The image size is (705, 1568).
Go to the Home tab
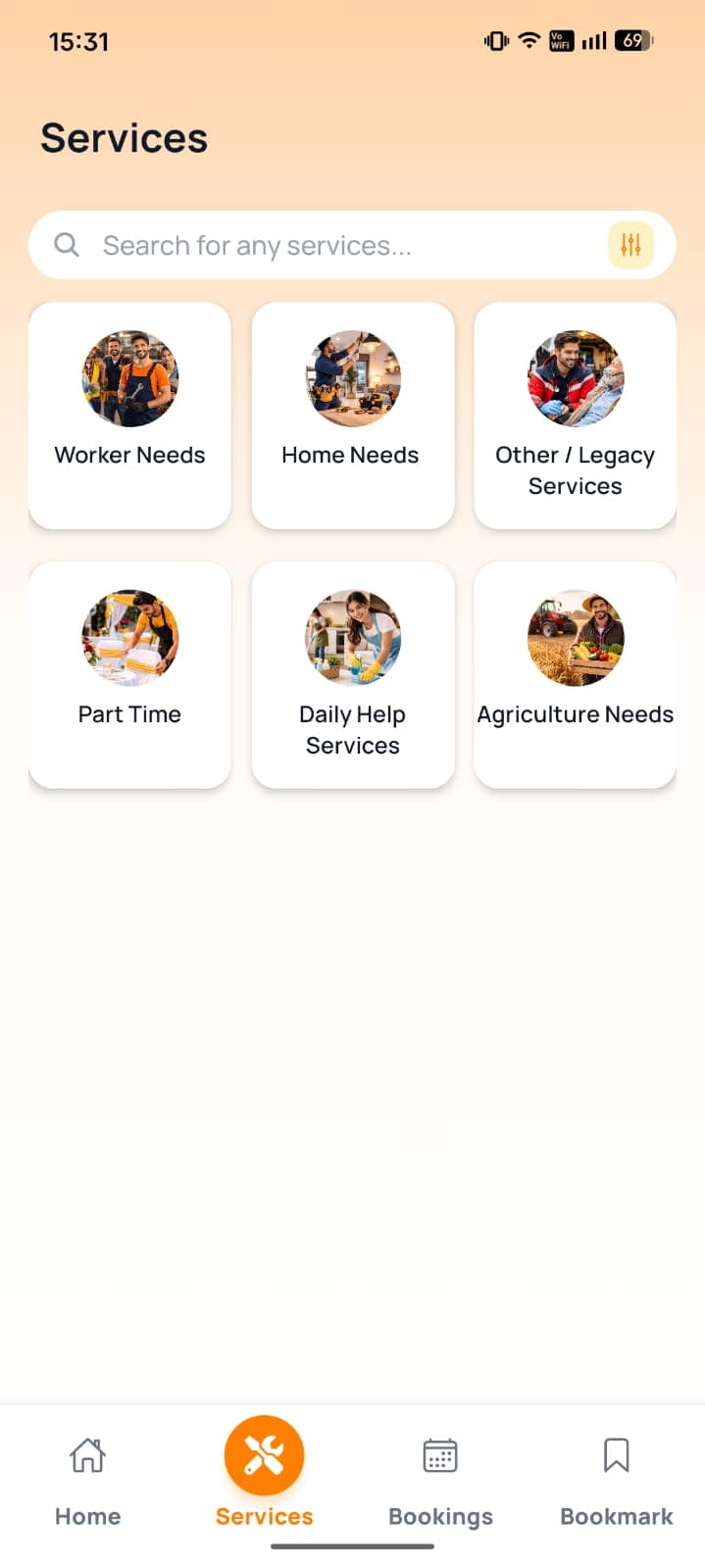pos(88,1480)
